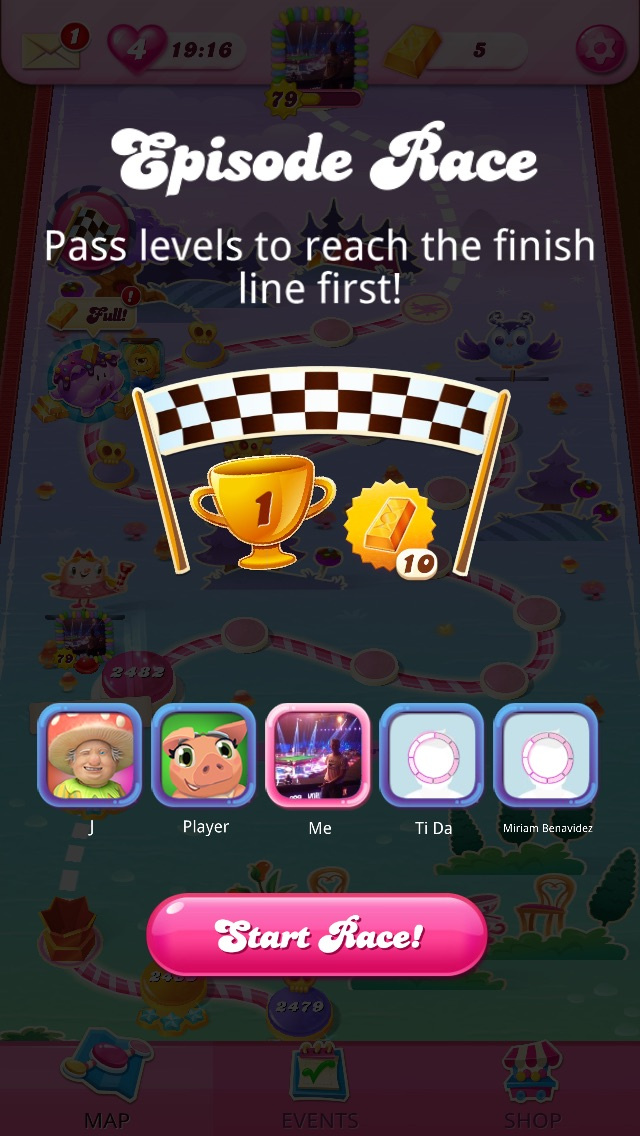This screenshot has width=640, height=1136.
Task: Open the settings gear
Action: (601, 49)
